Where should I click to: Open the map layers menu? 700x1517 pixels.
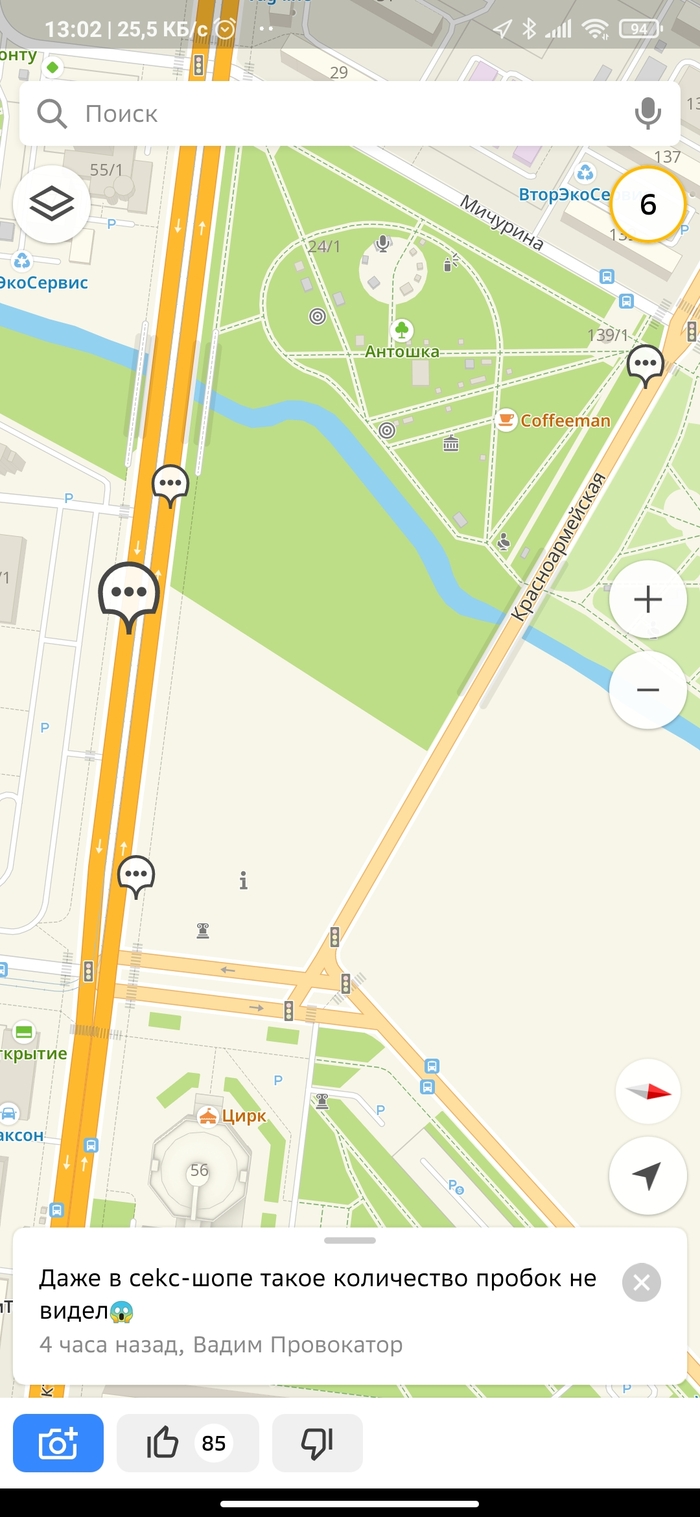click(x=52, y=205)
